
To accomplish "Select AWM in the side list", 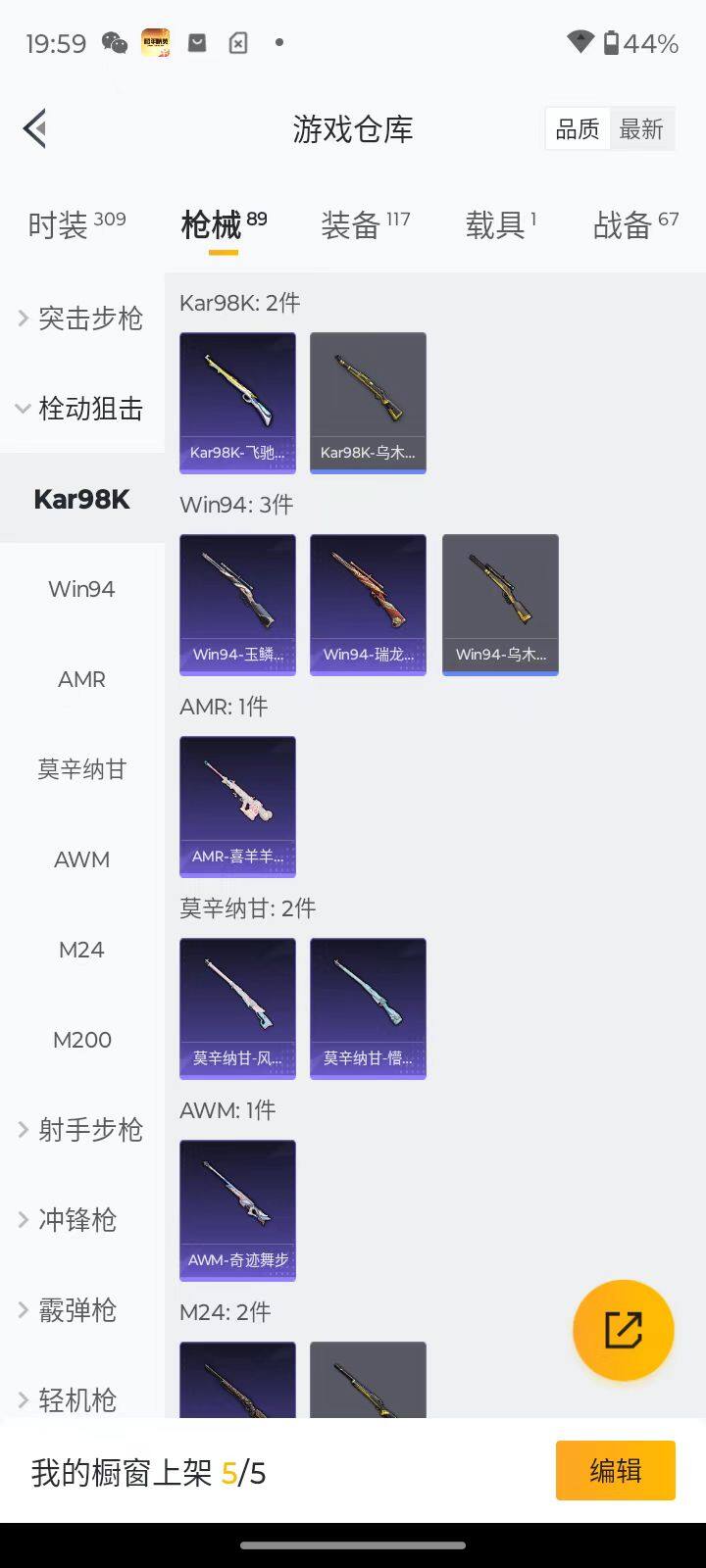I will pyautogui.click(x=82, y=859).
